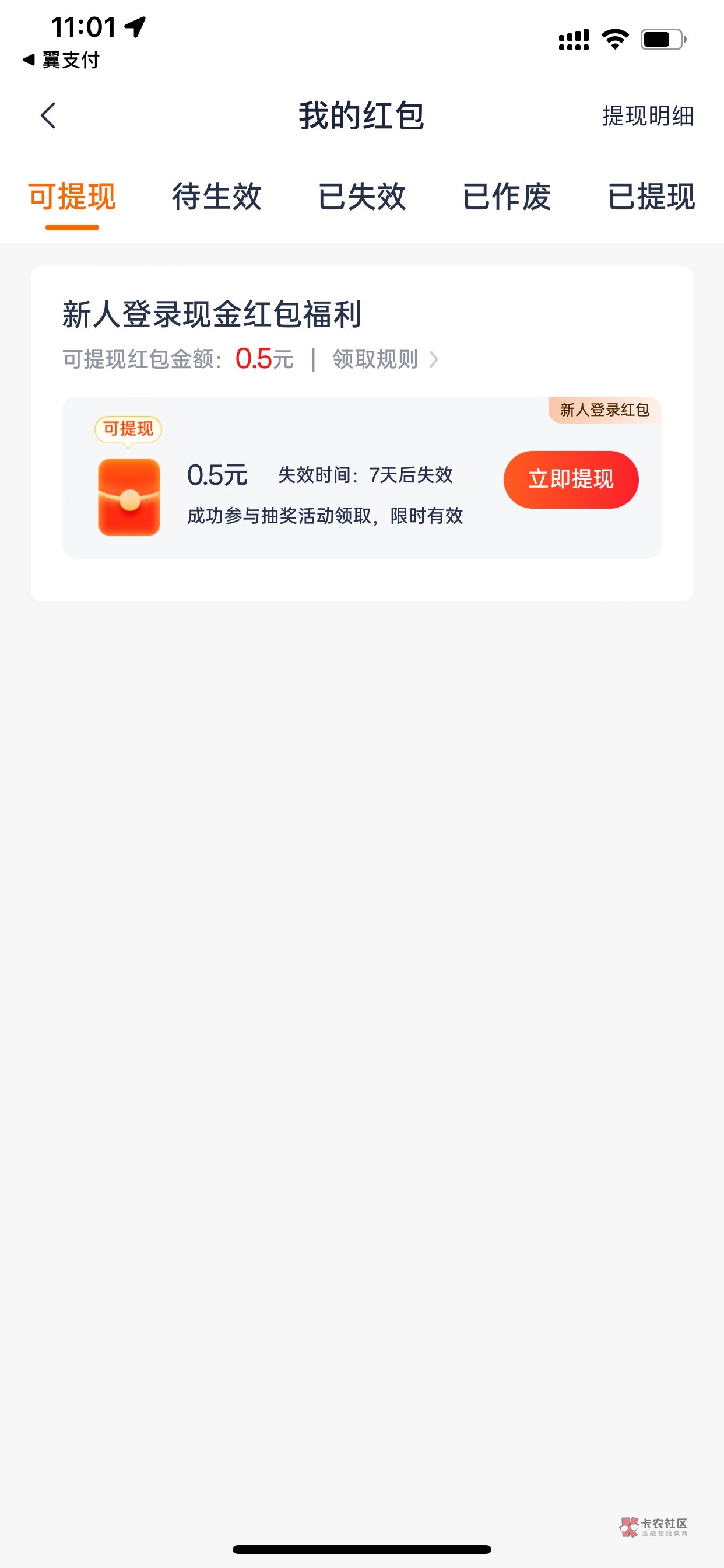Screen dimensions: 724x1568
Task: Switch to the 已作废 tab
Action: [x=506, y=197]
